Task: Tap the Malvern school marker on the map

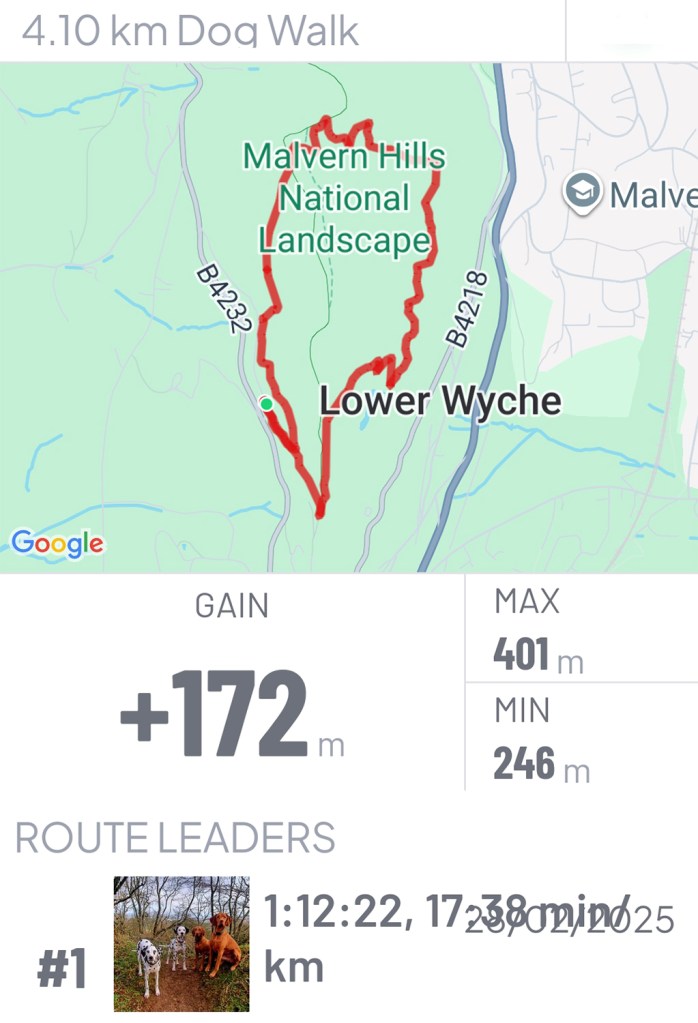Action: click(582, 192)
